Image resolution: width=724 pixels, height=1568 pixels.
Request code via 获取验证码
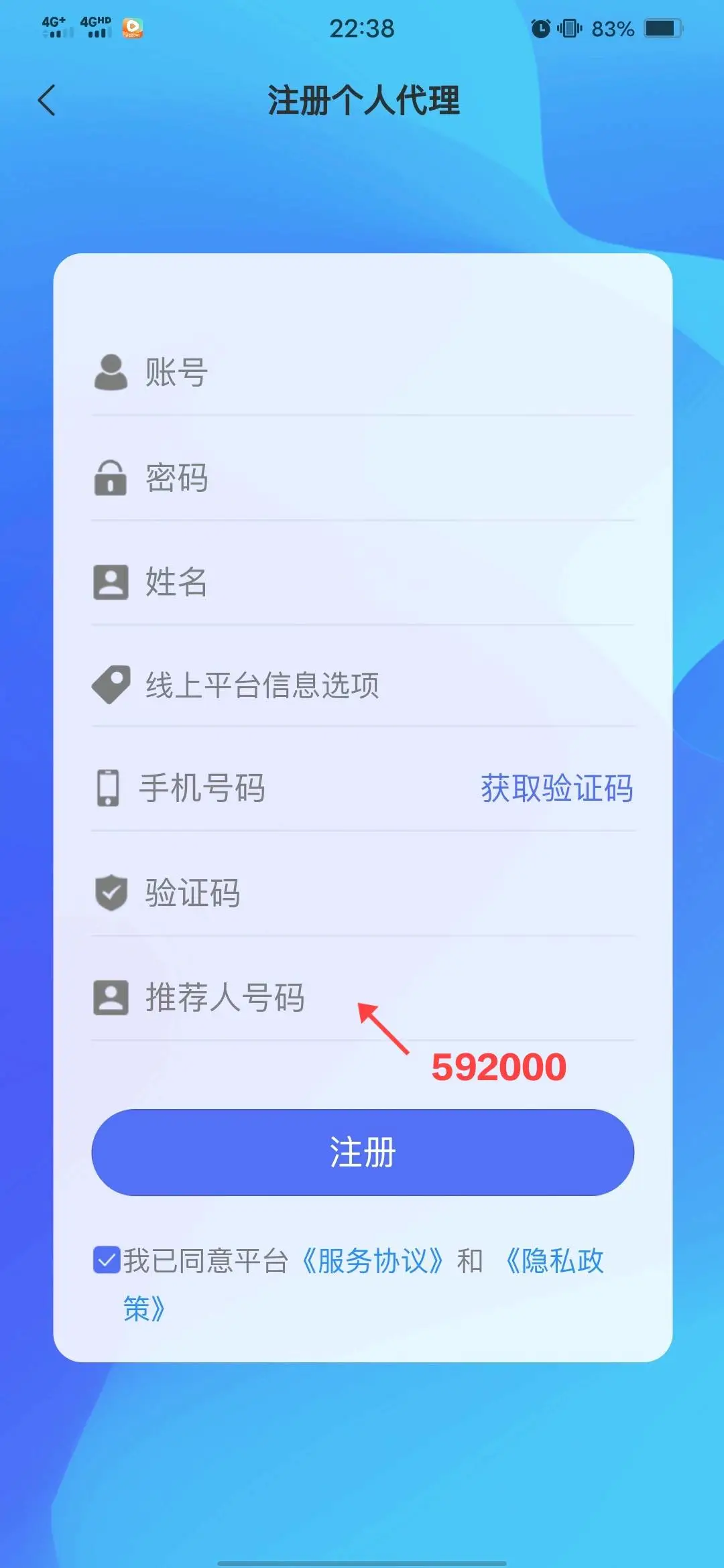click(556, 788)
